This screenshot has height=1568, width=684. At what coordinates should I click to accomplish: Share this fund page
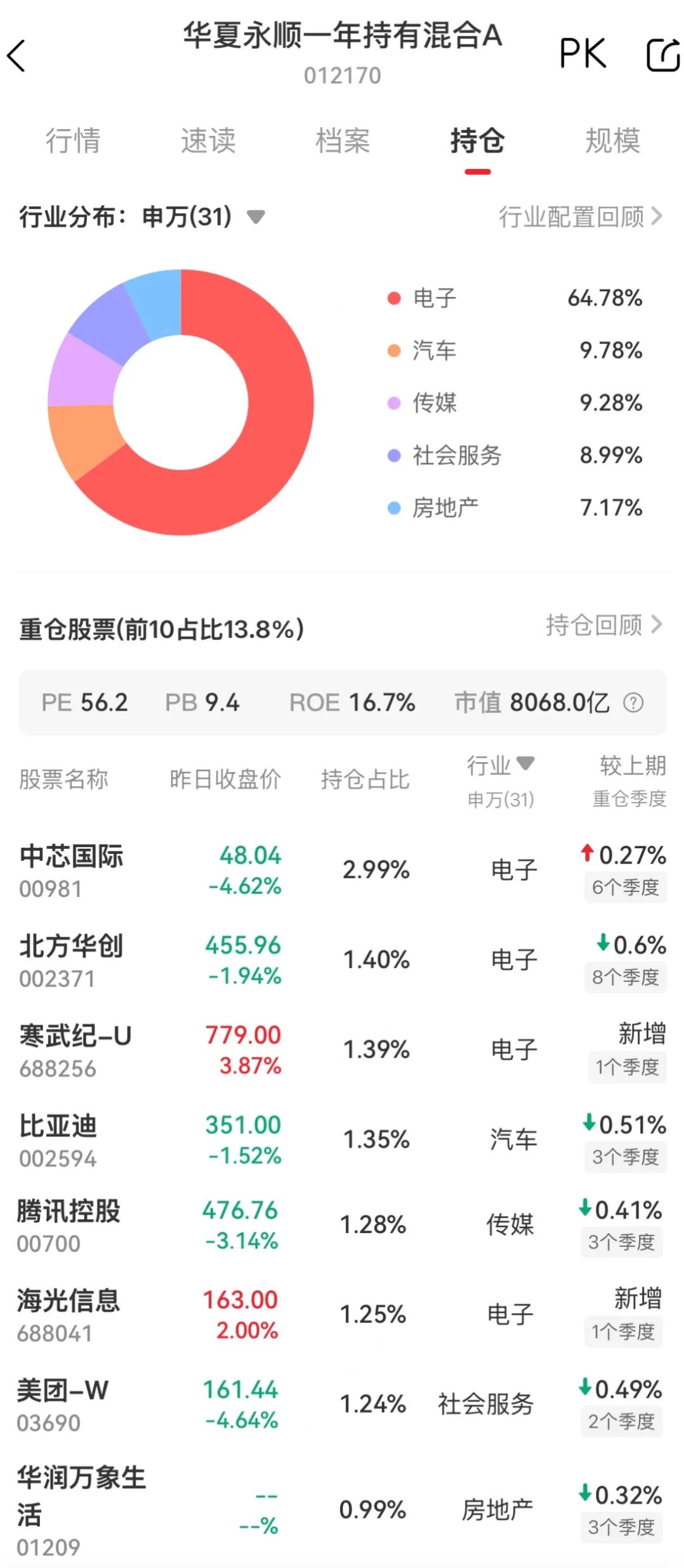pyautogui.click(x=662, y=54)
